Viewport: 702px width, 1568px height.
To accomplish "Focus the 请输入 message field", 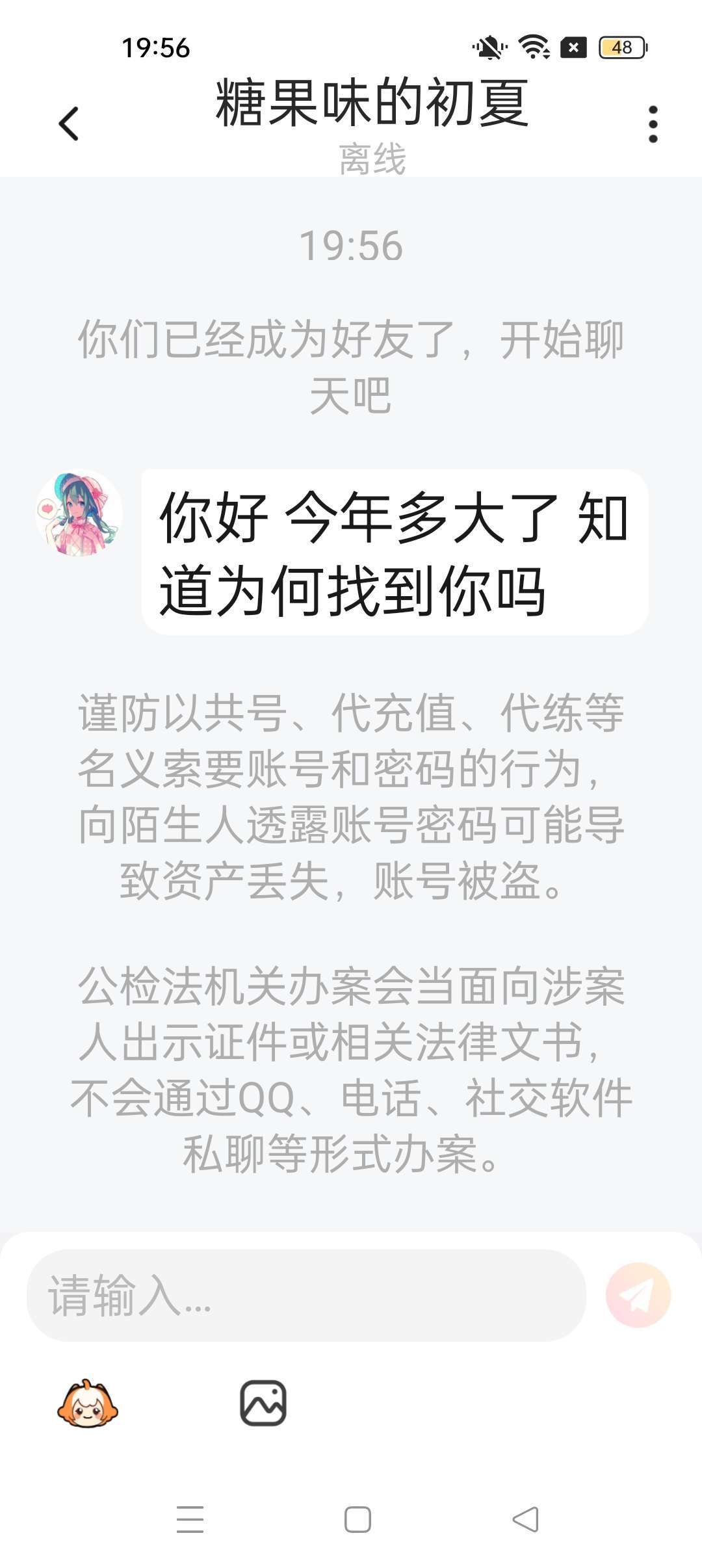I will coord(305,1295).
